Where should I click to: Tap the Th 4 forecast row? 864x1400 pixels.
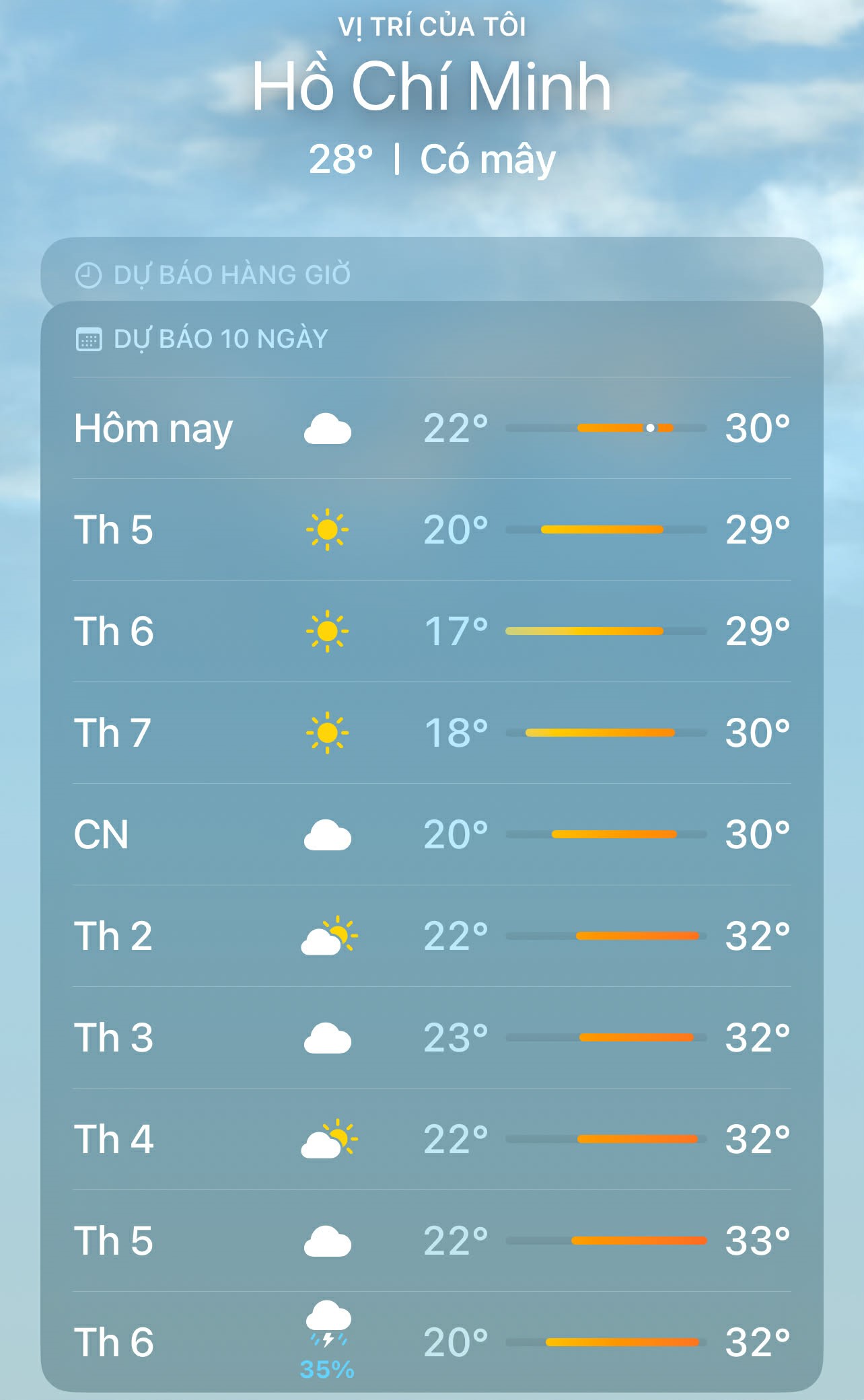click(431, 1140)
